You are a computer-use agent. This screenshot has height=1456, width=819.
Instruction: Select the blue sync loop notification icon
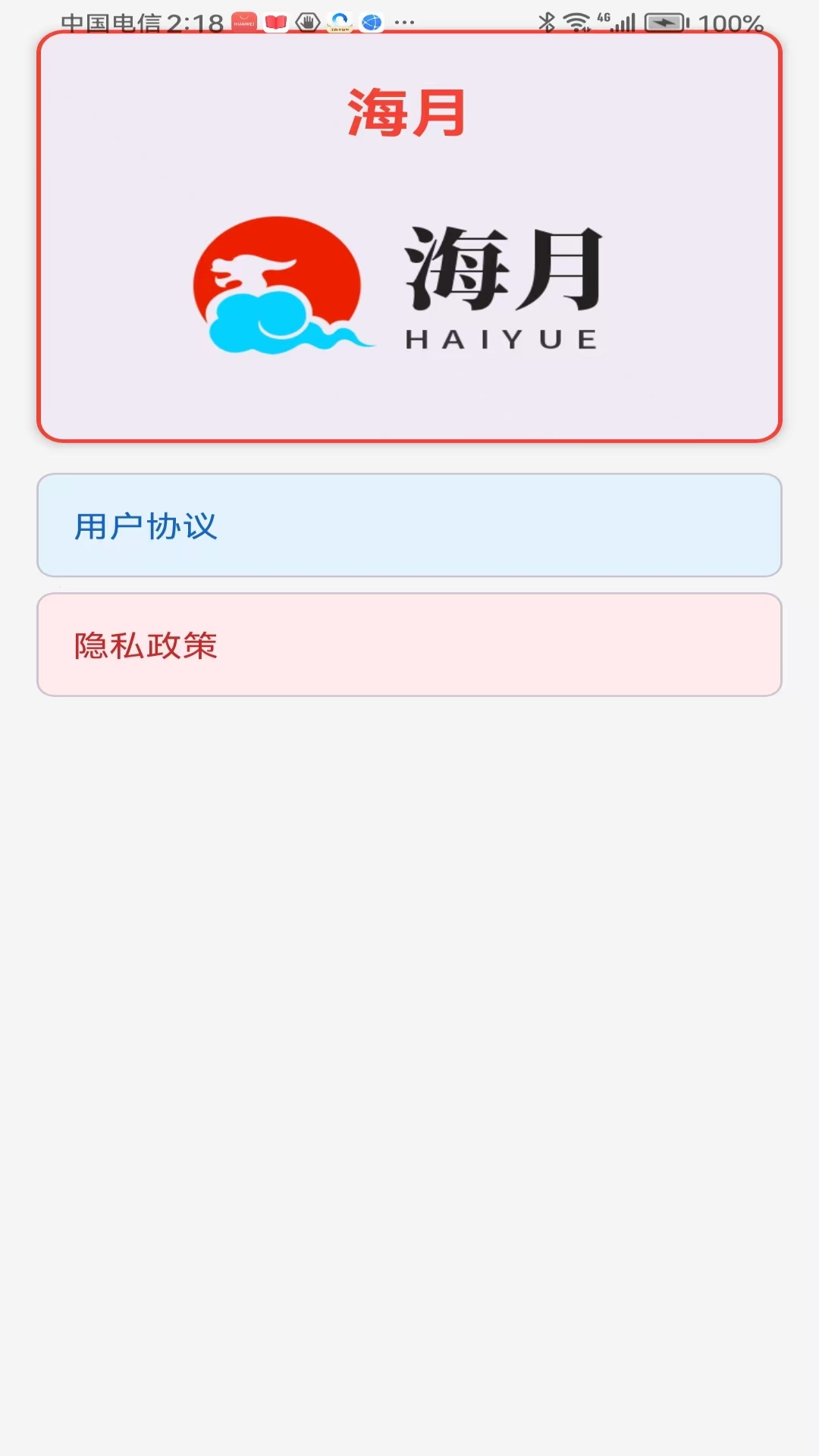338,23
